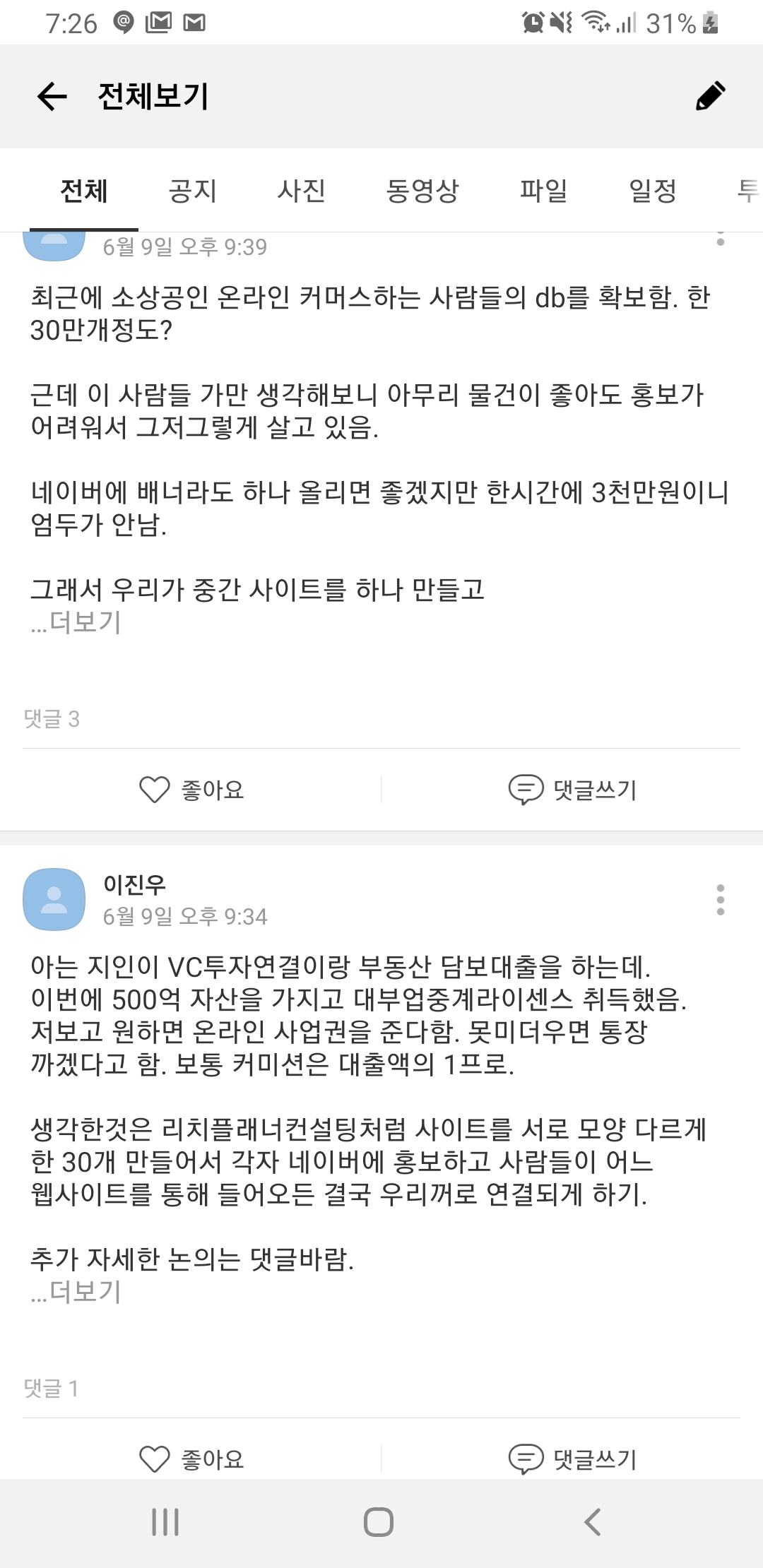Switch to the 공지 tab
Viewport: 763px width, 1568px height.
192,191
